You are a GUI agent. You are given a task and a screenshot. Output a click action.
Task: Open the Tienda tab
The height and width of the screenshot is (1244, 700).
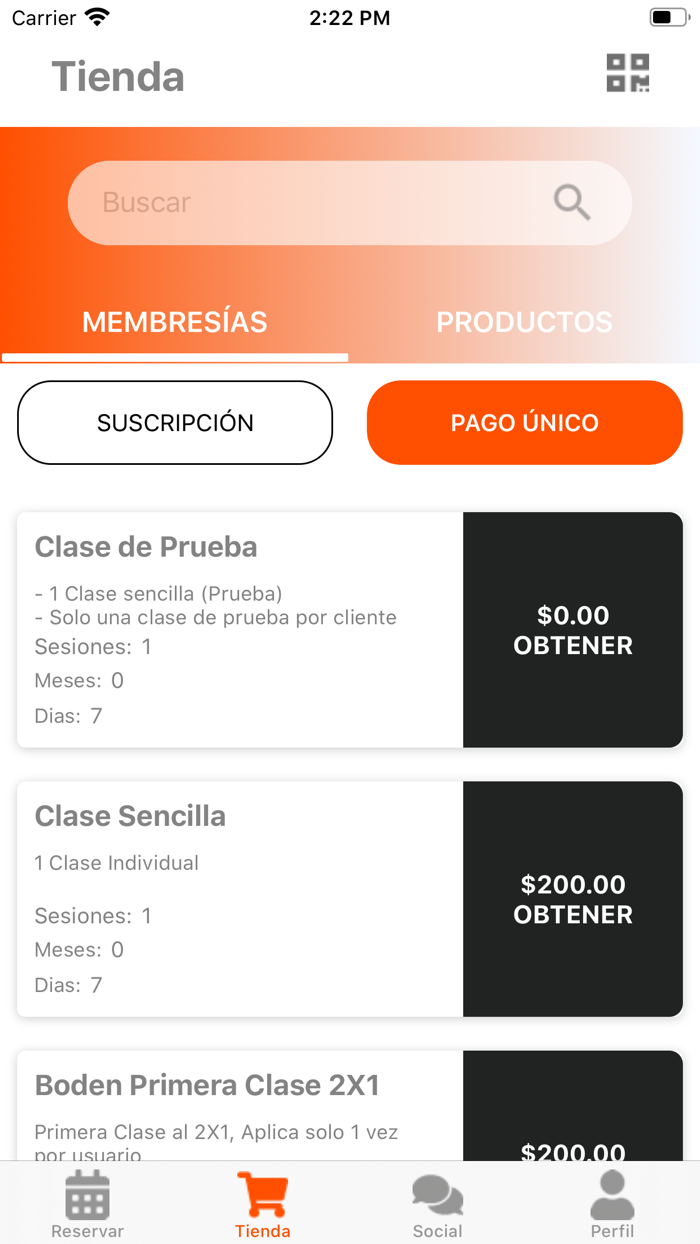(x=263, y=1205)
